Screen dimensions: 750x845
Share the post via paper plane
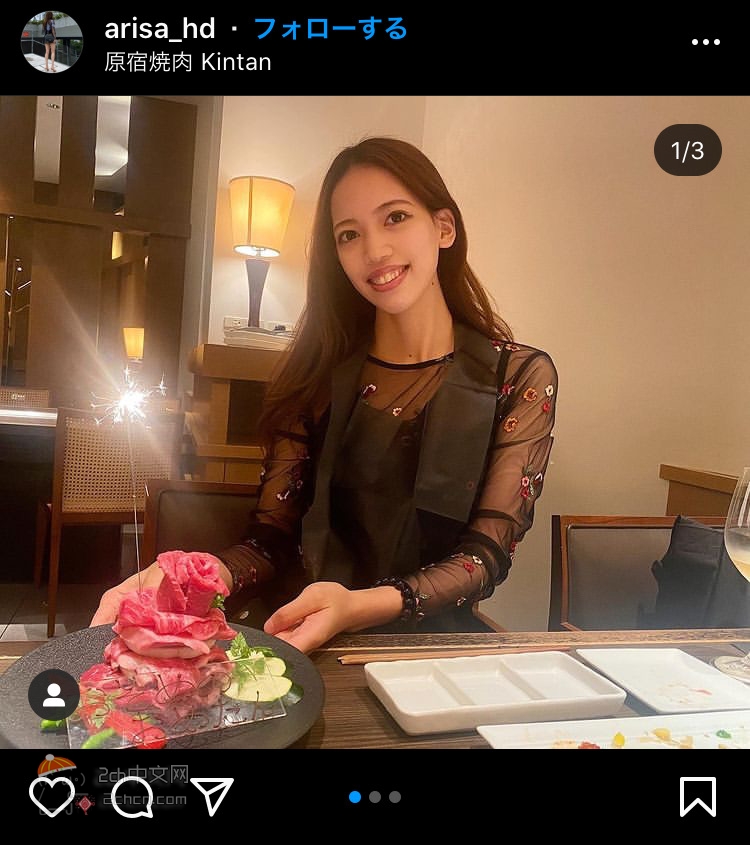click(x=212, y=796)
